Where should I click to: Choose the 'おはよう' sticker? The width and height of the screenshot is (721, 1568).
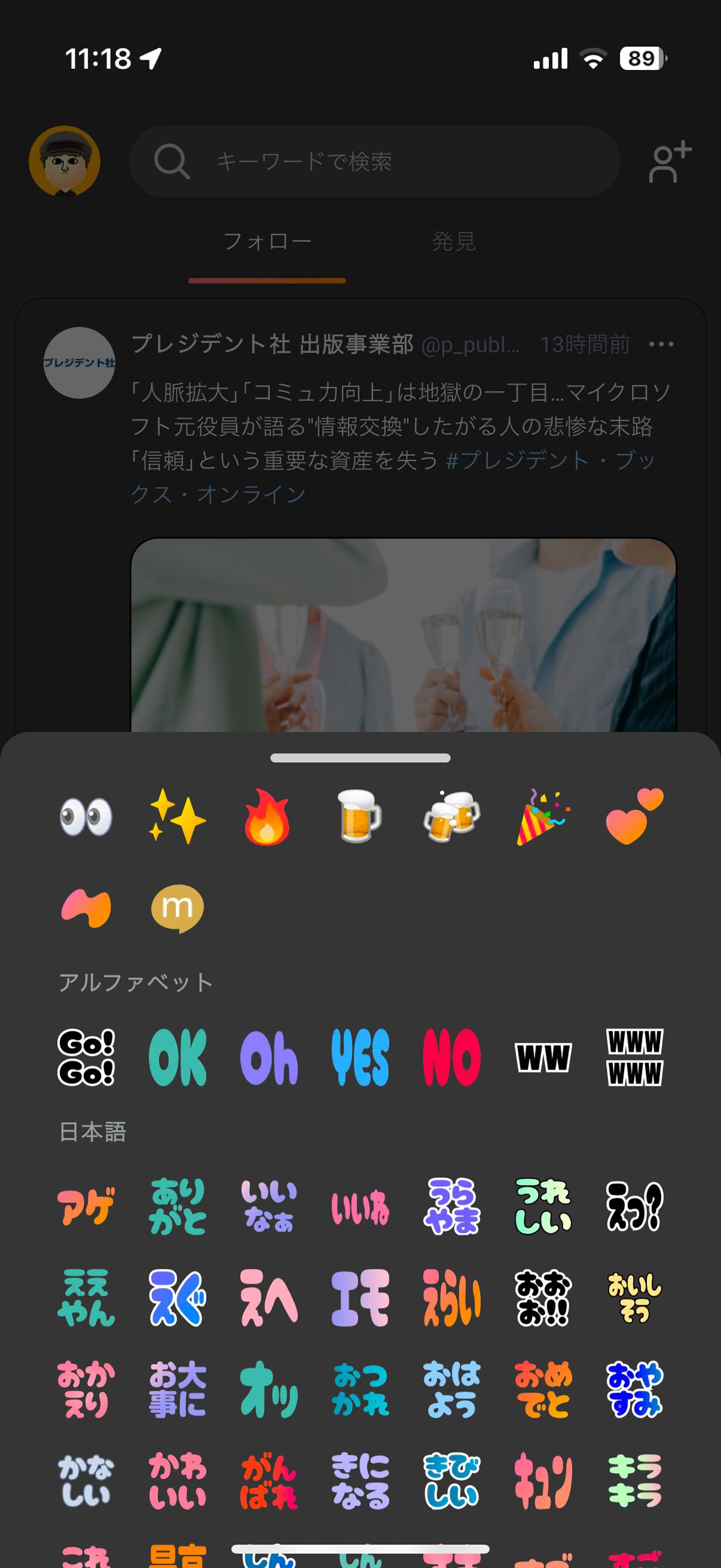pyautogui.click(x=451, y=1389)
